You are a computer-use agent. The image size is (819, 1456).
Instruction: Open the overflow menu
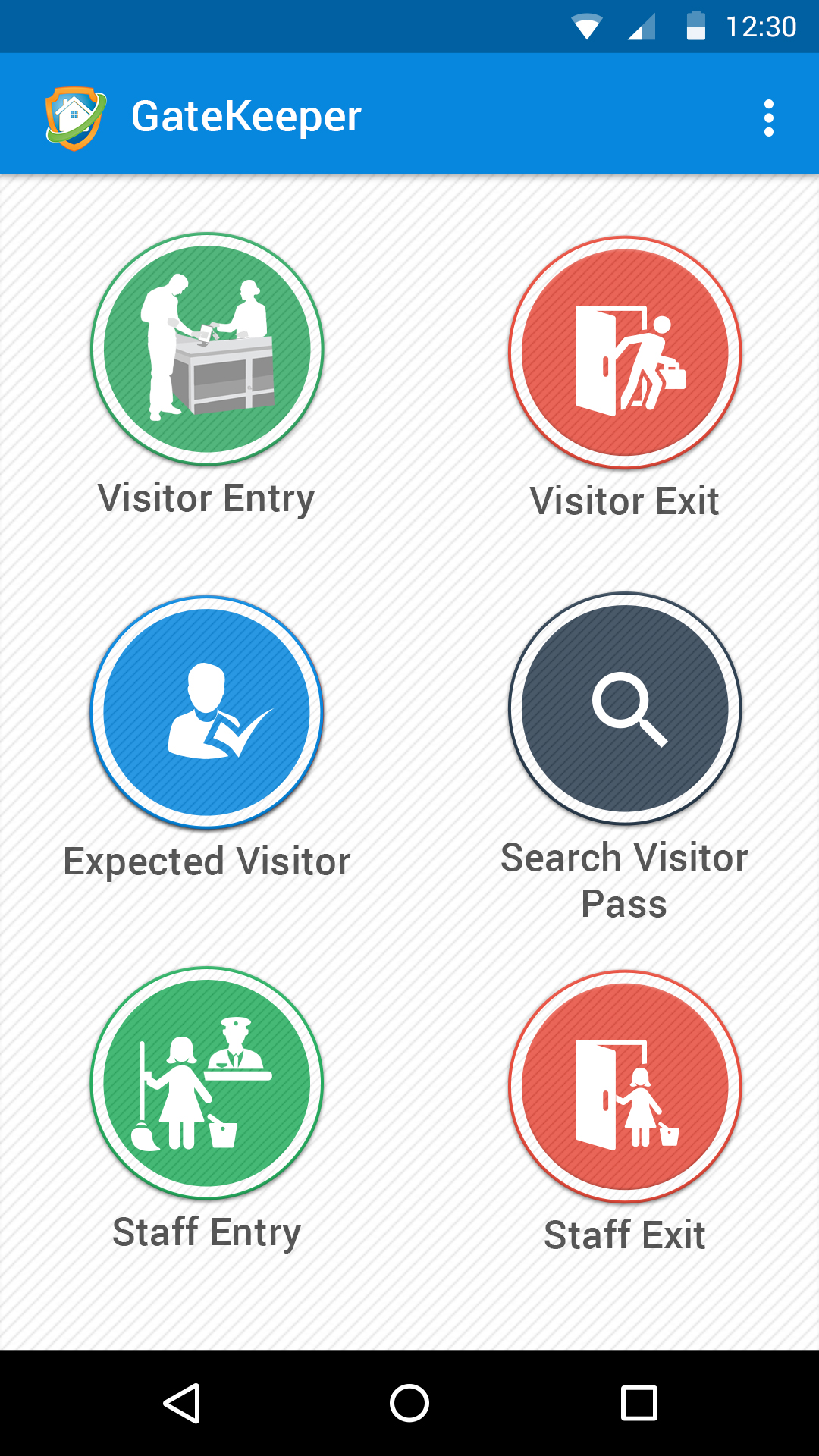[768, 118]
